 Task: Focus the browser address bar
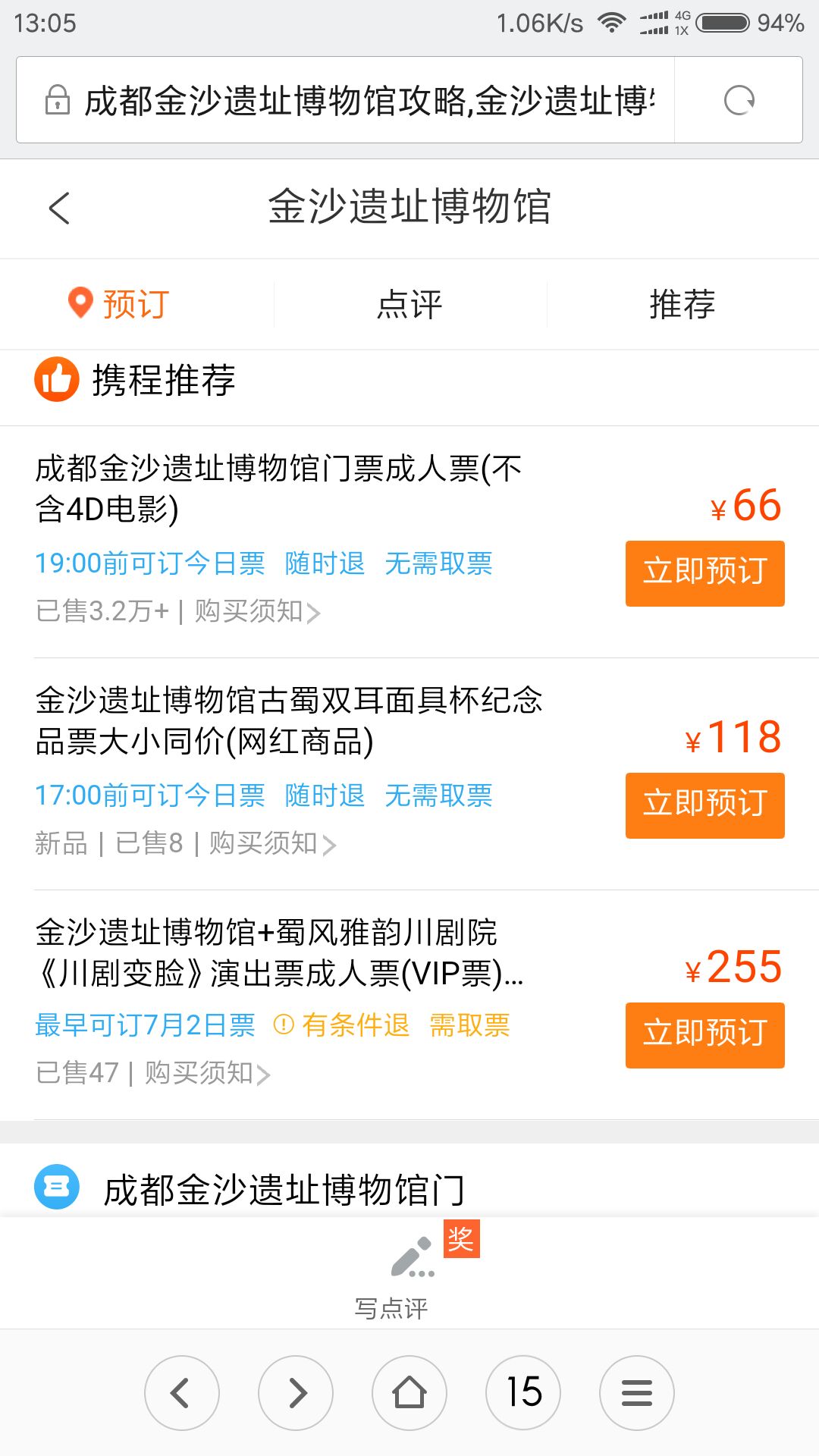(346, 100)
